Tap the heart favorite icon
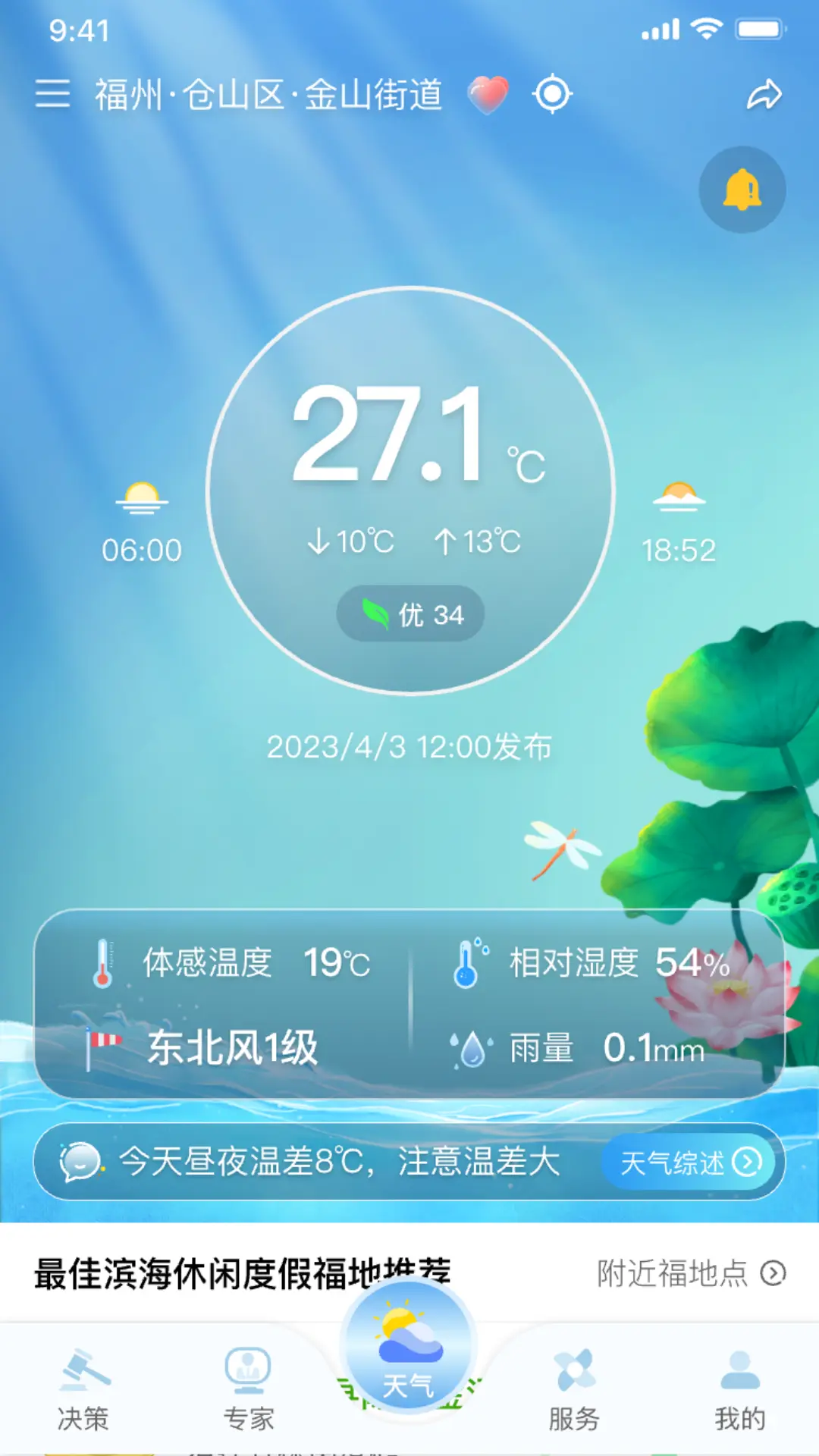819x1456 pixels. pos(488,95)
